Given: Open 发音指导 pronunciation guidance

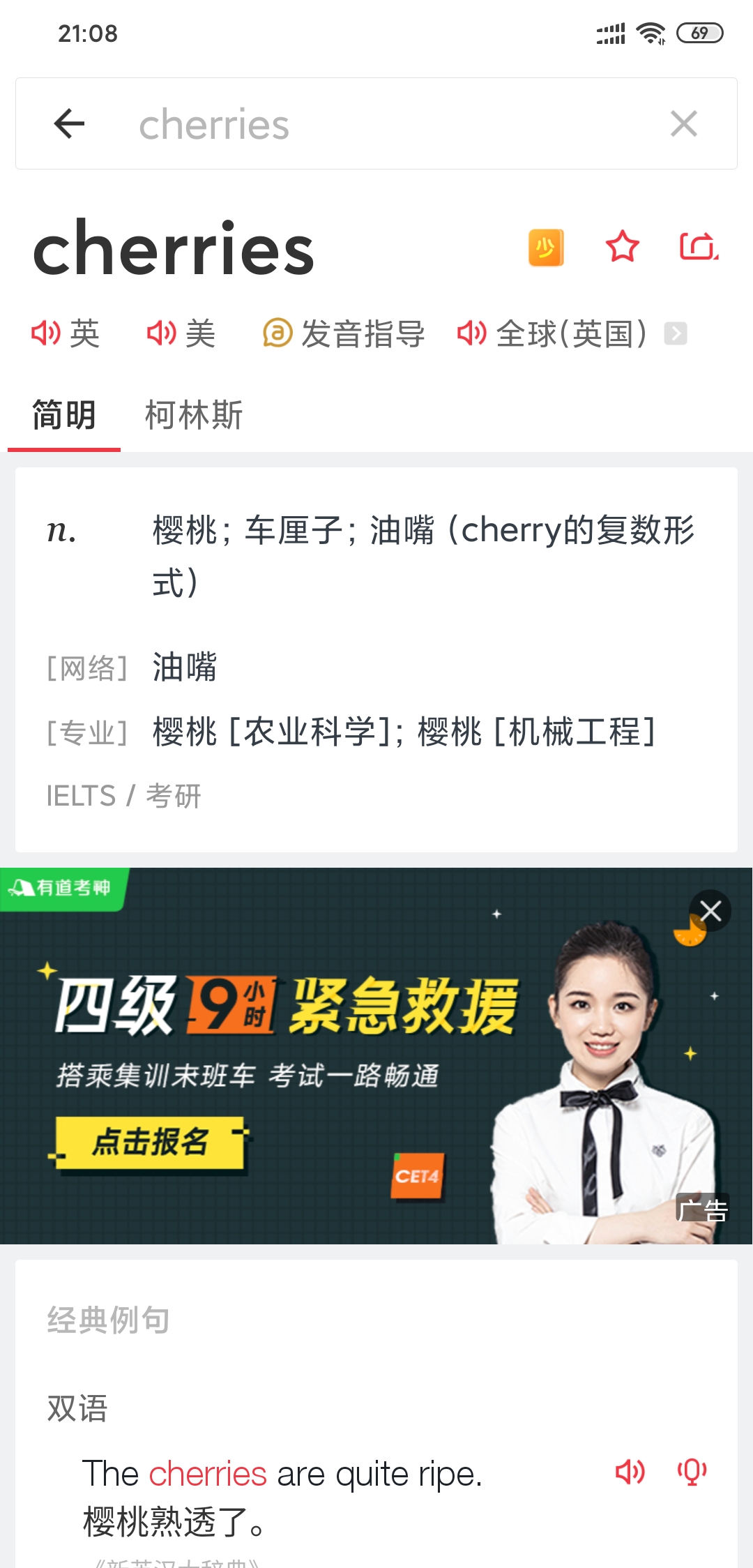Looking at the screenshot, I should (344, 333).
